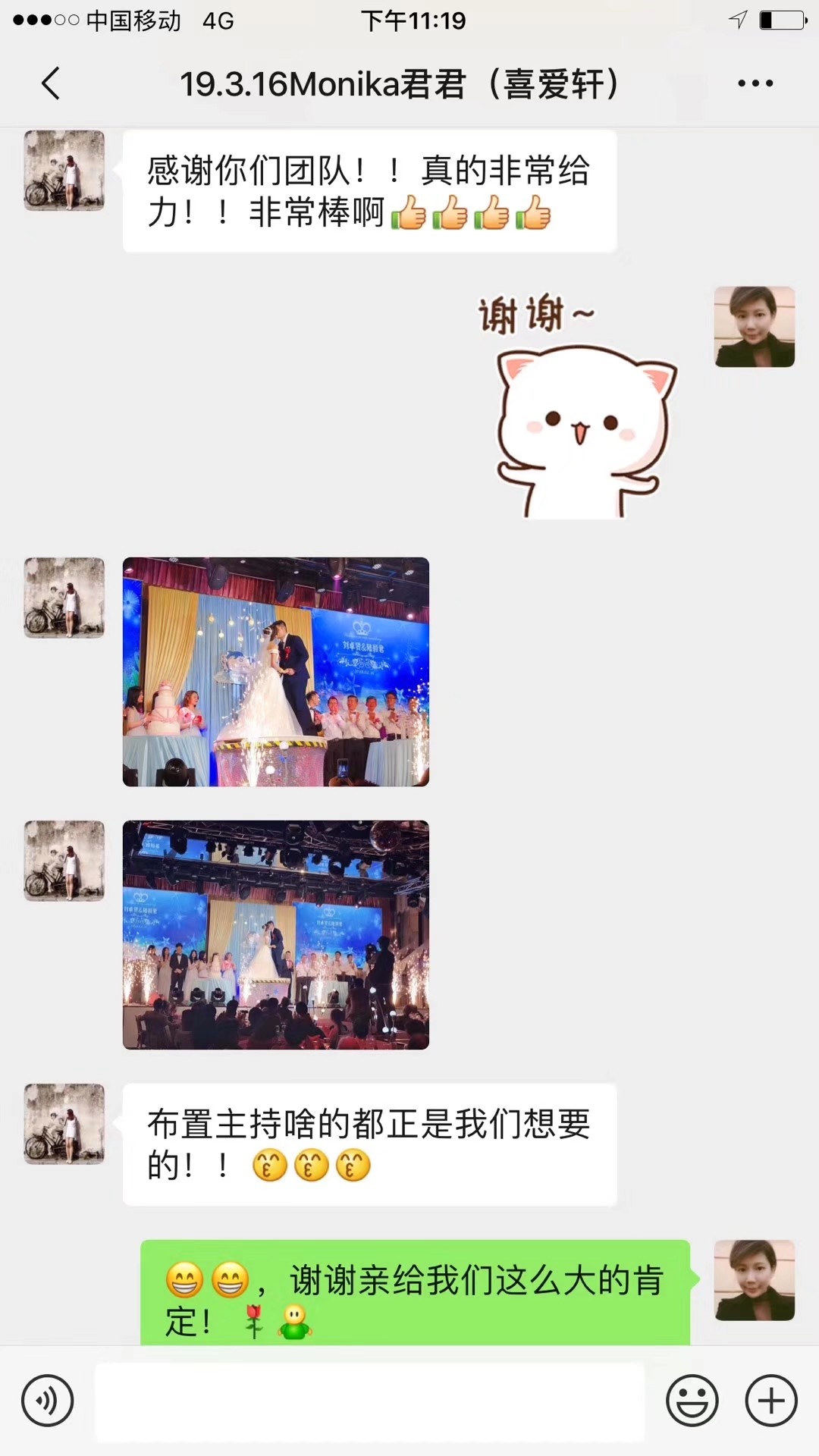Screen dimensions: 819x1456
Task: Open the plus attachments menu
Action: click(771, 1401)
